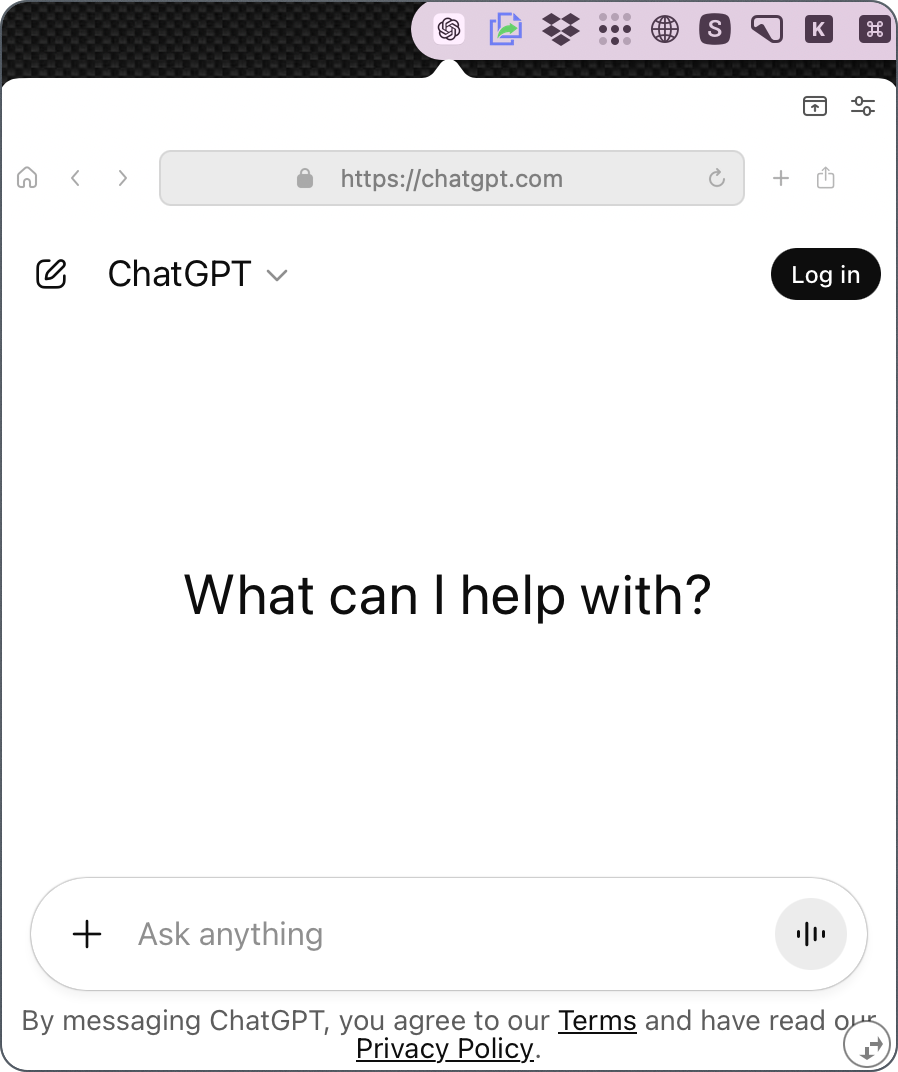Click the globe icon in the menu bar
The width and height of the screenshot is (898, 1072).
point(665,29)
